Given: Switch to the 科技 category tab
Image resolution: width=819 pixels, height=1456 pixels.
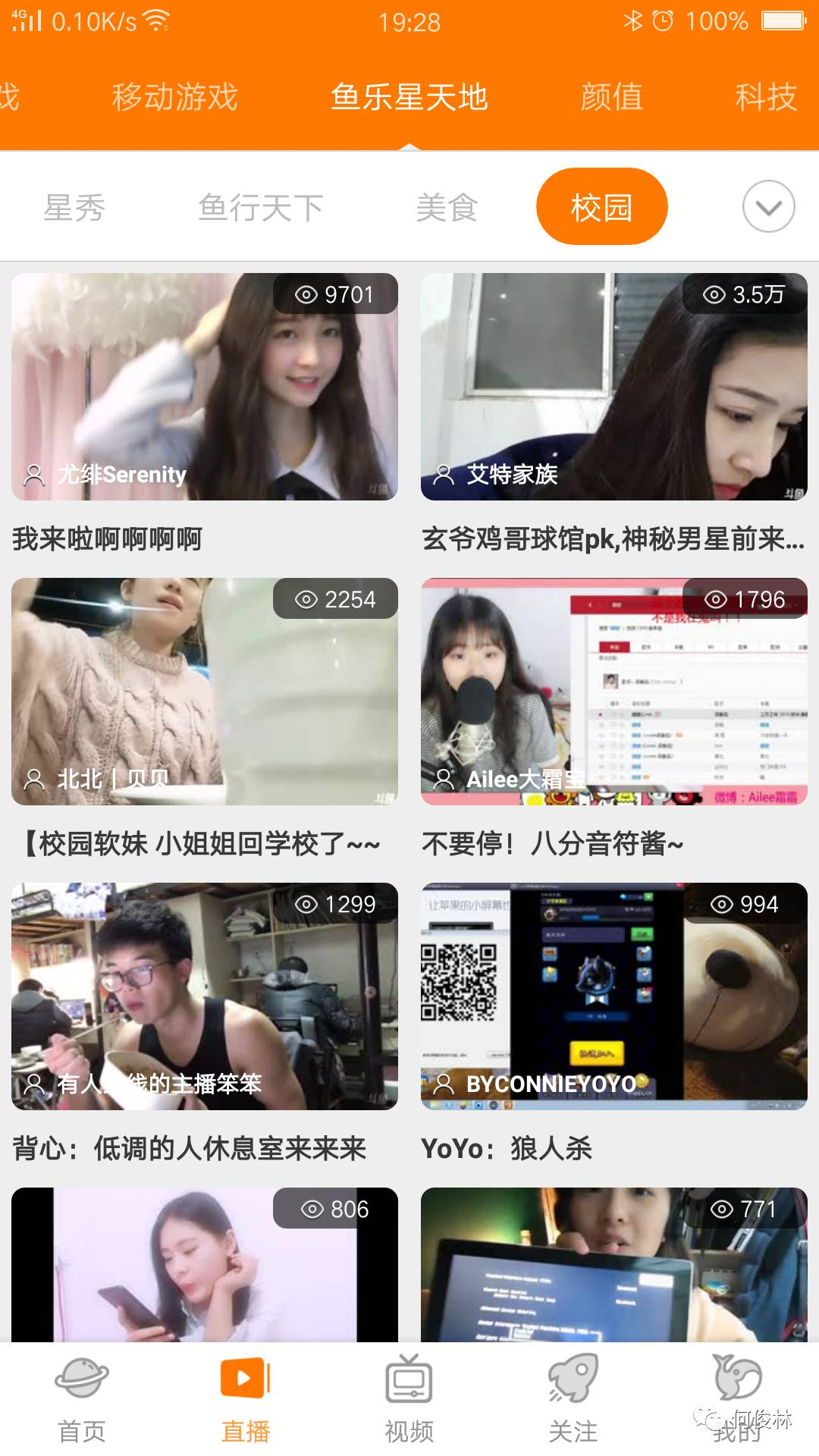Looking at the screenshot, I should (766, 97).
